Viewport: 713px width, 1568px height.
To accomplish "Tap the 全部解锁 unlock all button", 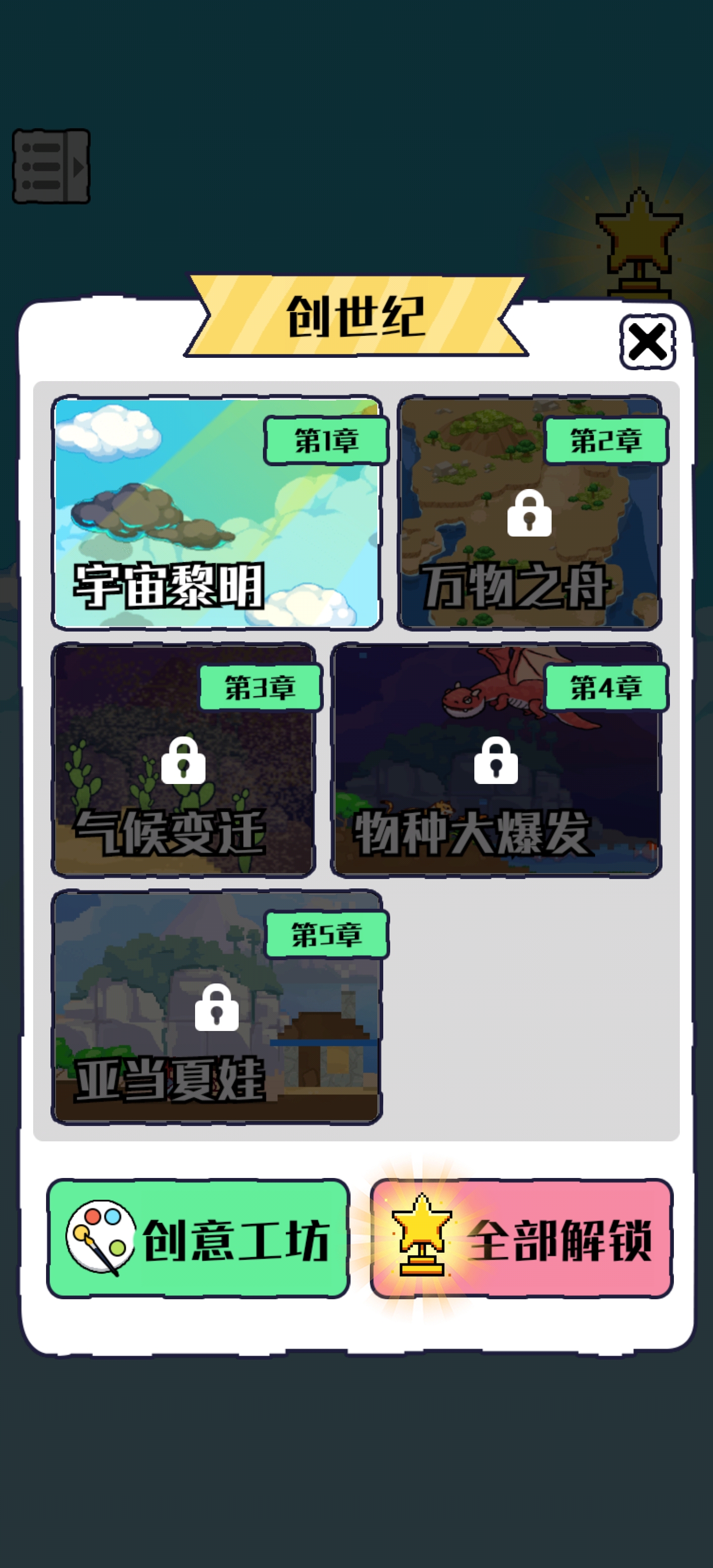I will (521, 1239).
